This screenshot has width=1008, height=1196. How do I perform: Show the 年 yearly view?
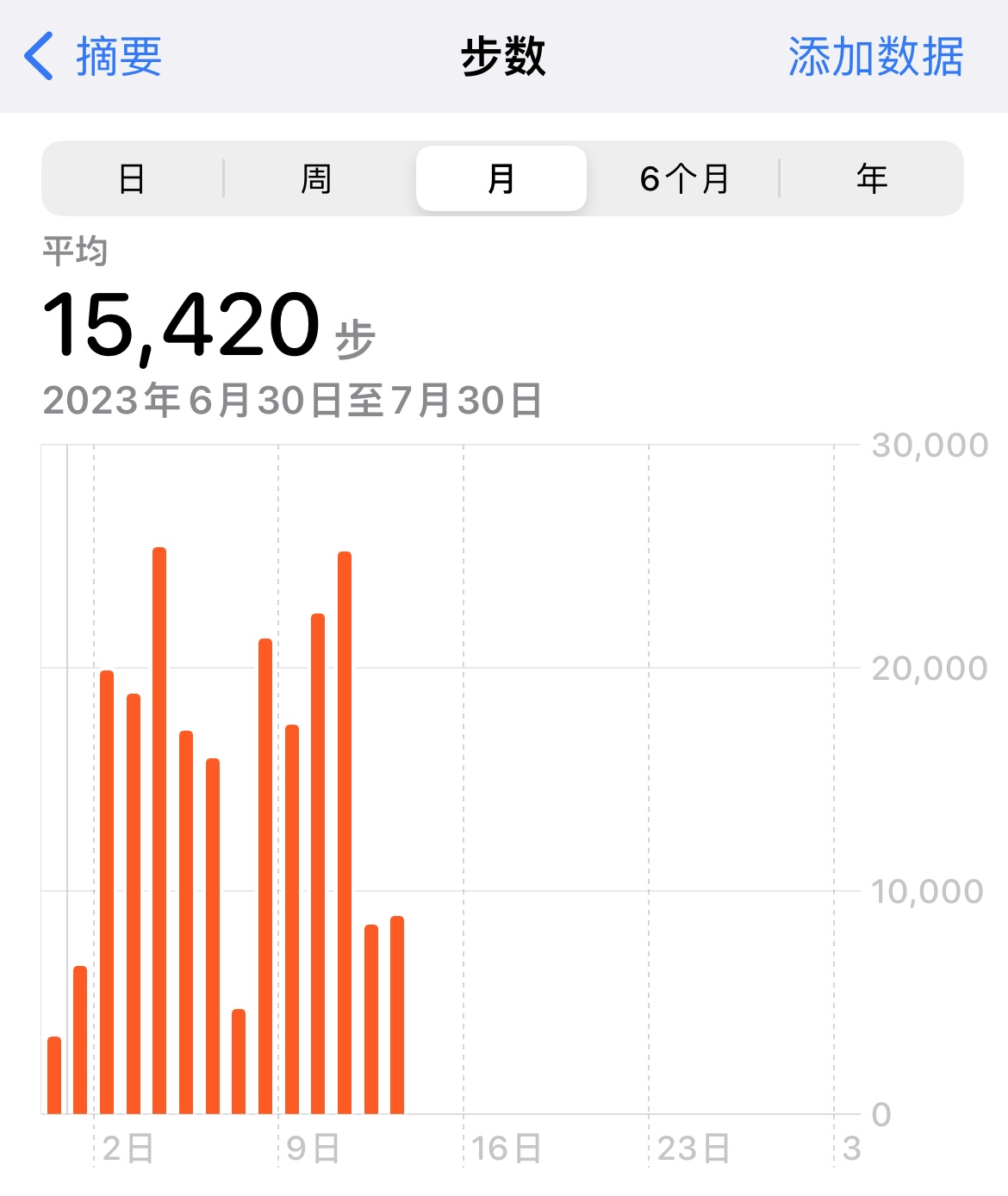pos(871,178)
